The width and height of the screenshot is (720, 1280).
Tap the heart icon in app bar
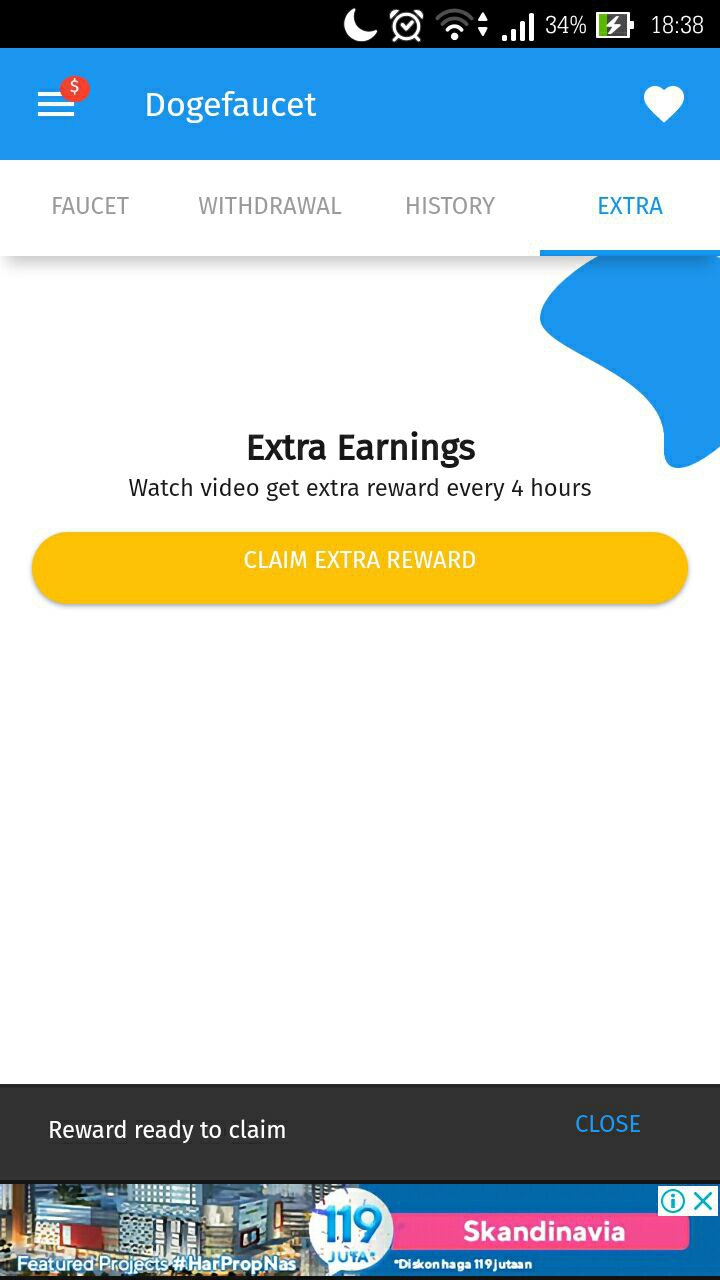click(x=663, y=104)
